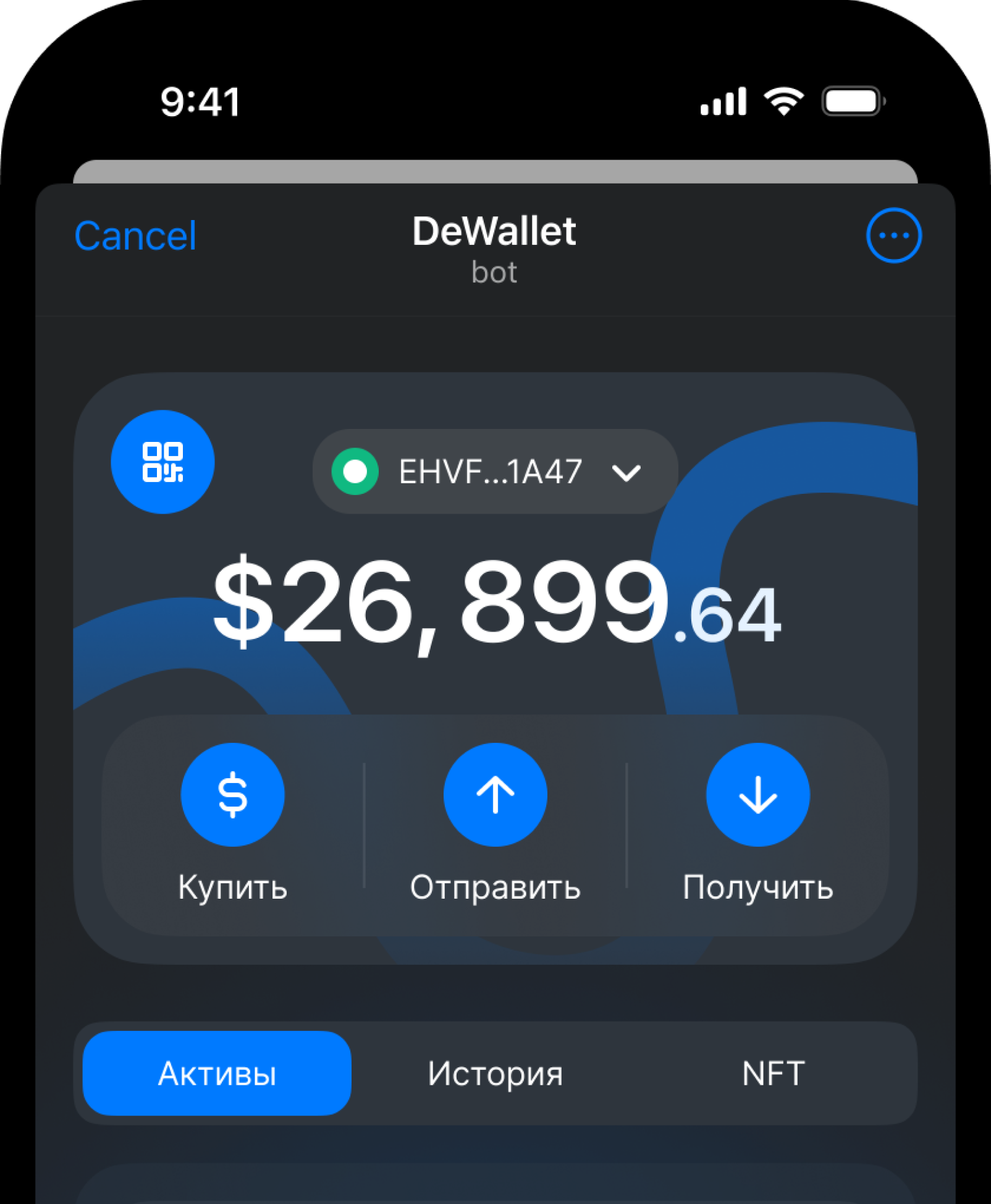Switch to the NFT tab
Image resolution: width=991 pixels, height=1204 pixels.
click(x=773, y=1074)
